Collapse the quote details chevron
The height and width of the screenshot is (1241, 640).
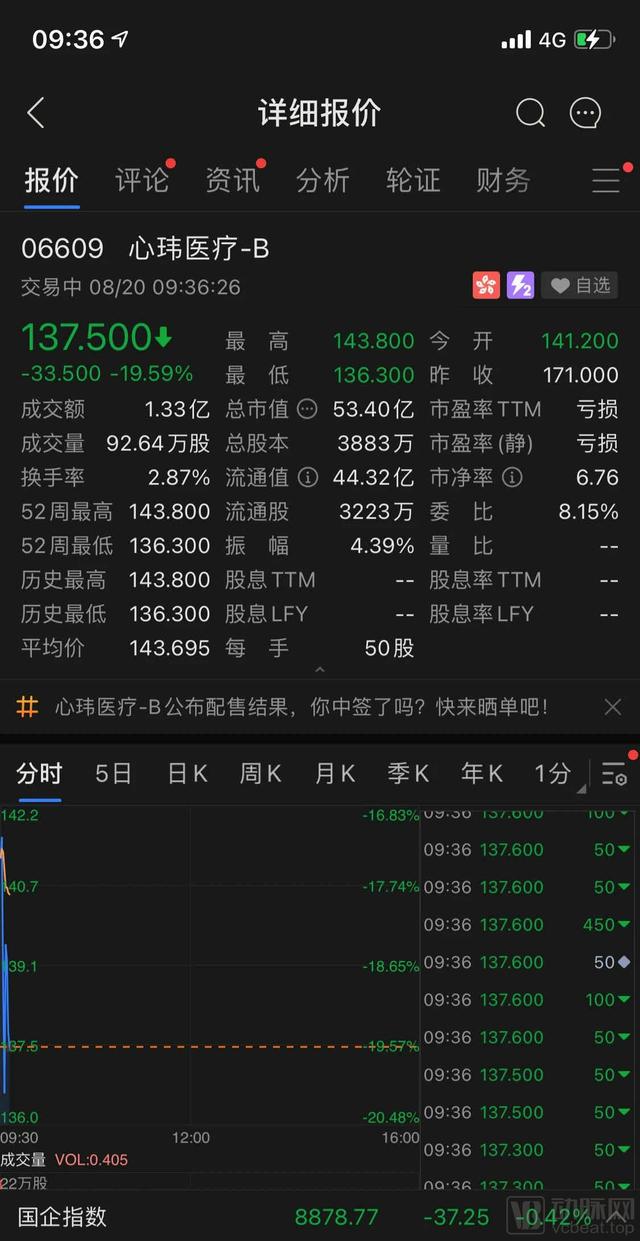[320, 669]
